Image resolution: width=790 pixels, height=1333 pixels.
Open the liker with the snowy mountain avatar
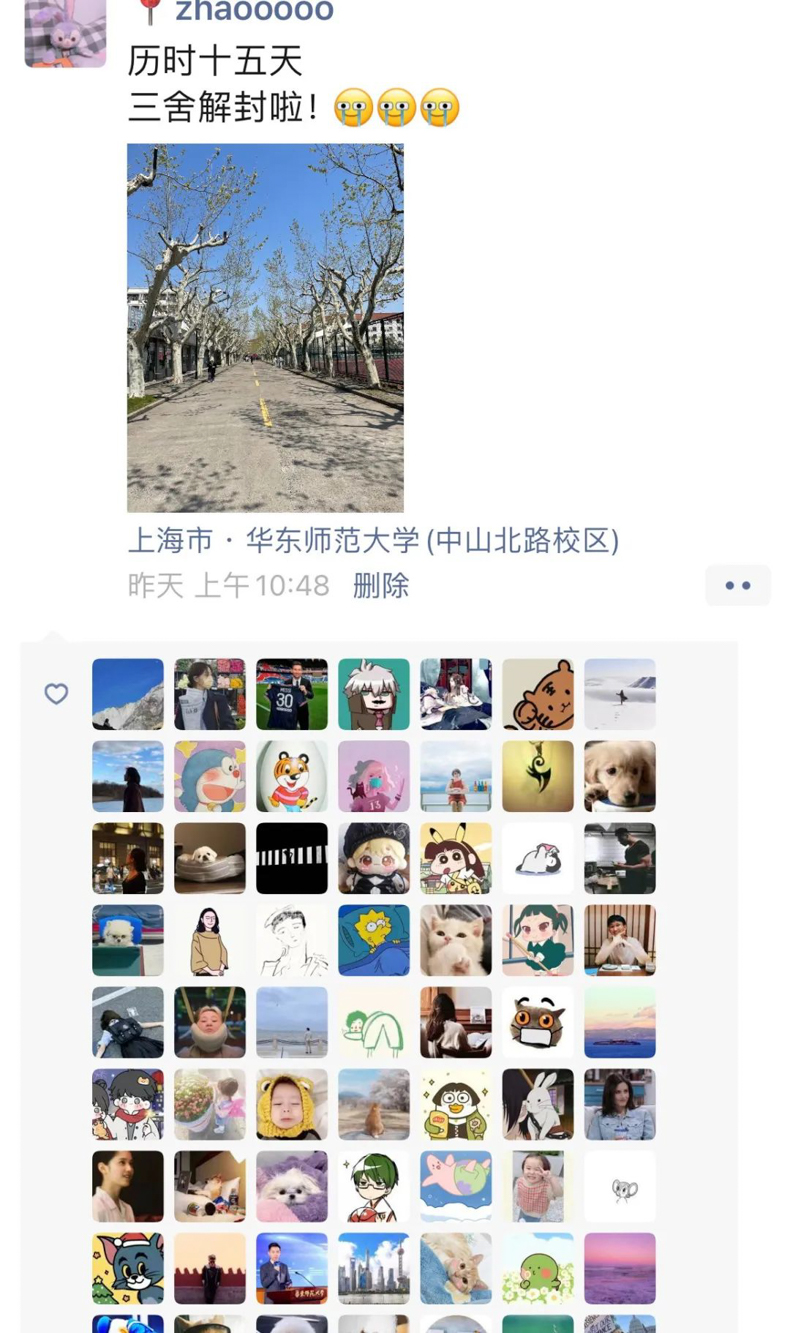128,694
